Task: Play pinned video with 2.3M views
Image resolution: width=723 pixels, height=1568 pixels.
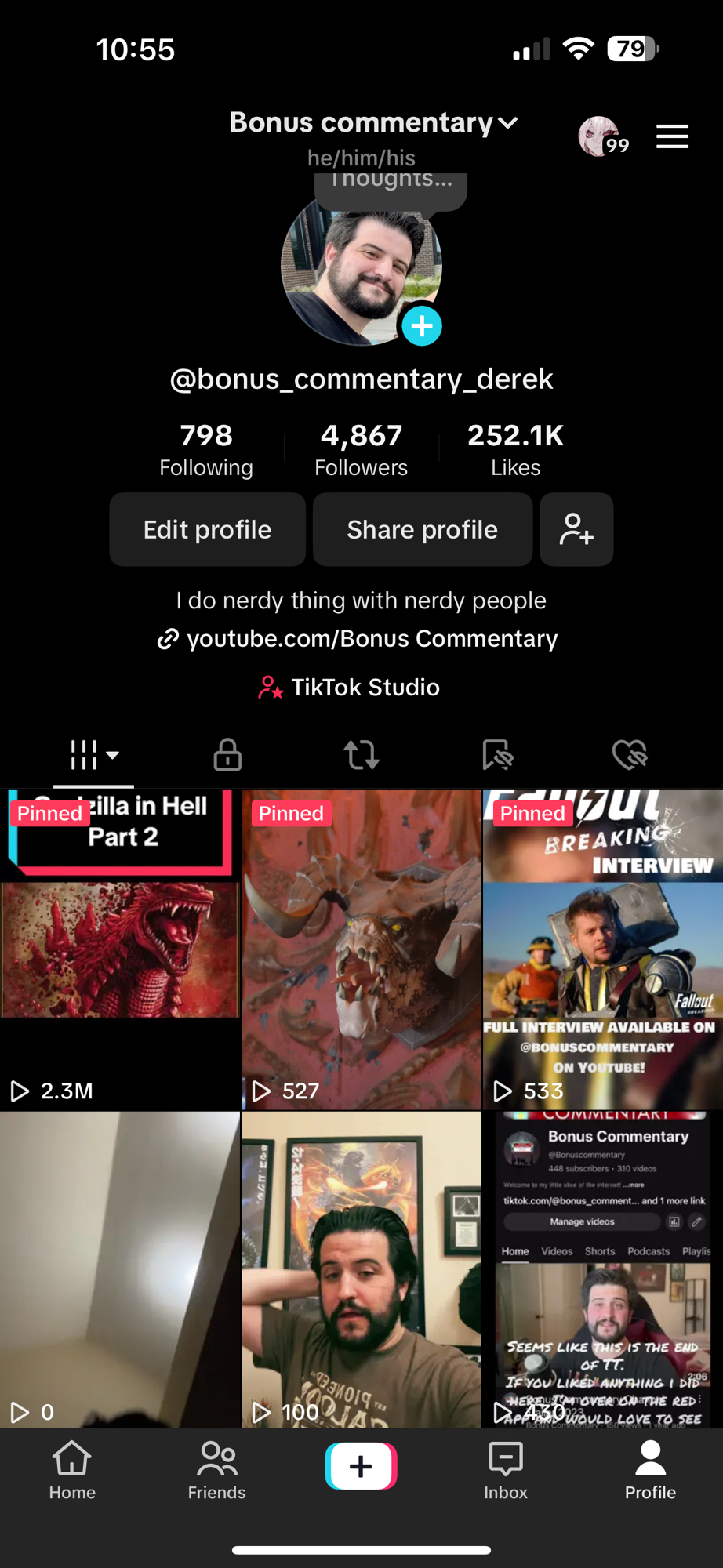Action: 120,950
